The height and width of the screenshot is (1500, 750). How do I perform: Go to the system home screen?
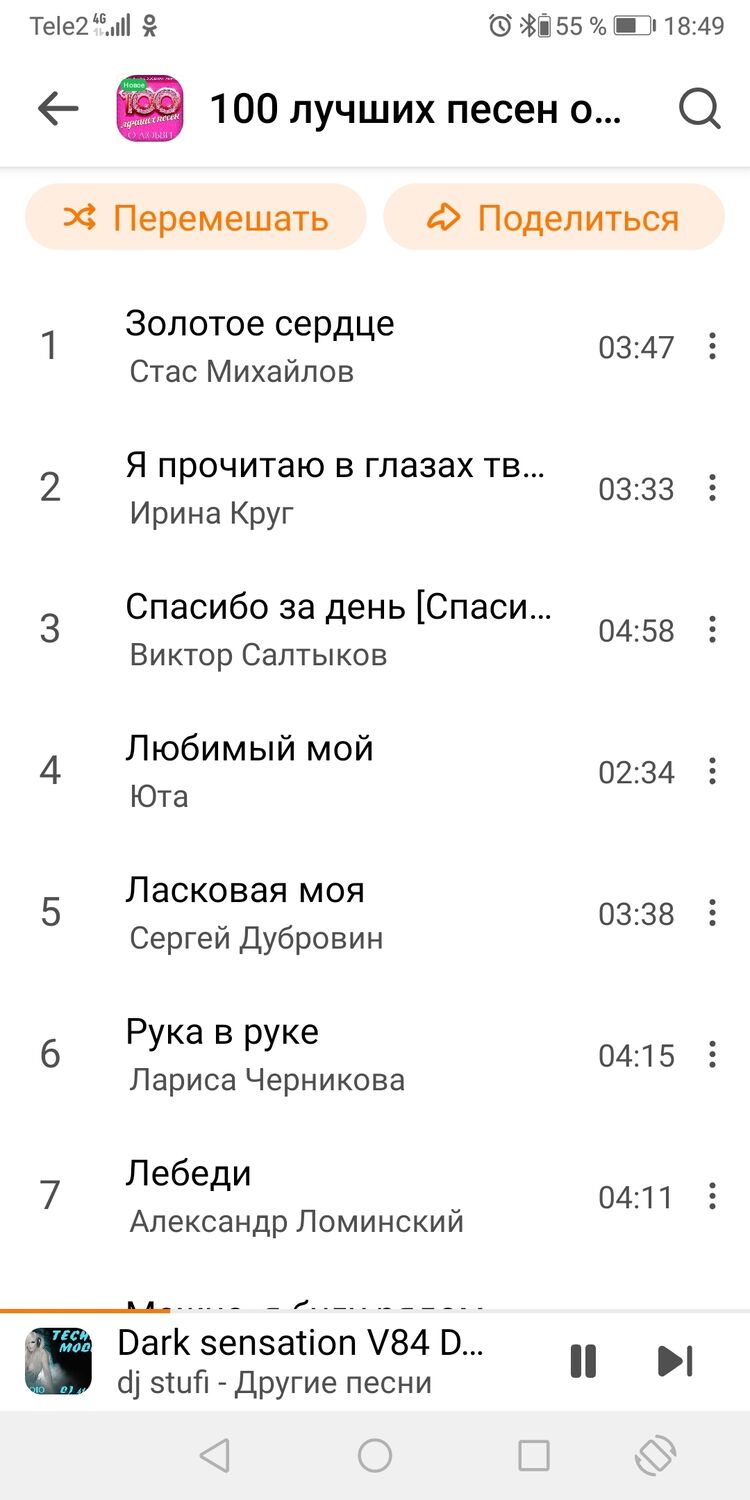coord(375,1456)
